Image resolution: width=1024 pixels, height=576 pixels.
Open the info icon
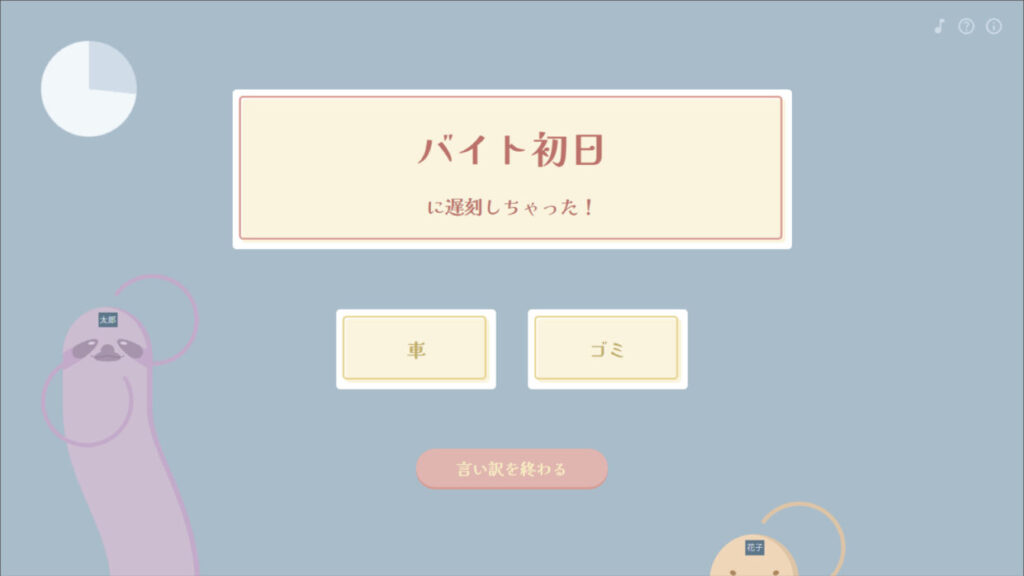point(993,27)
